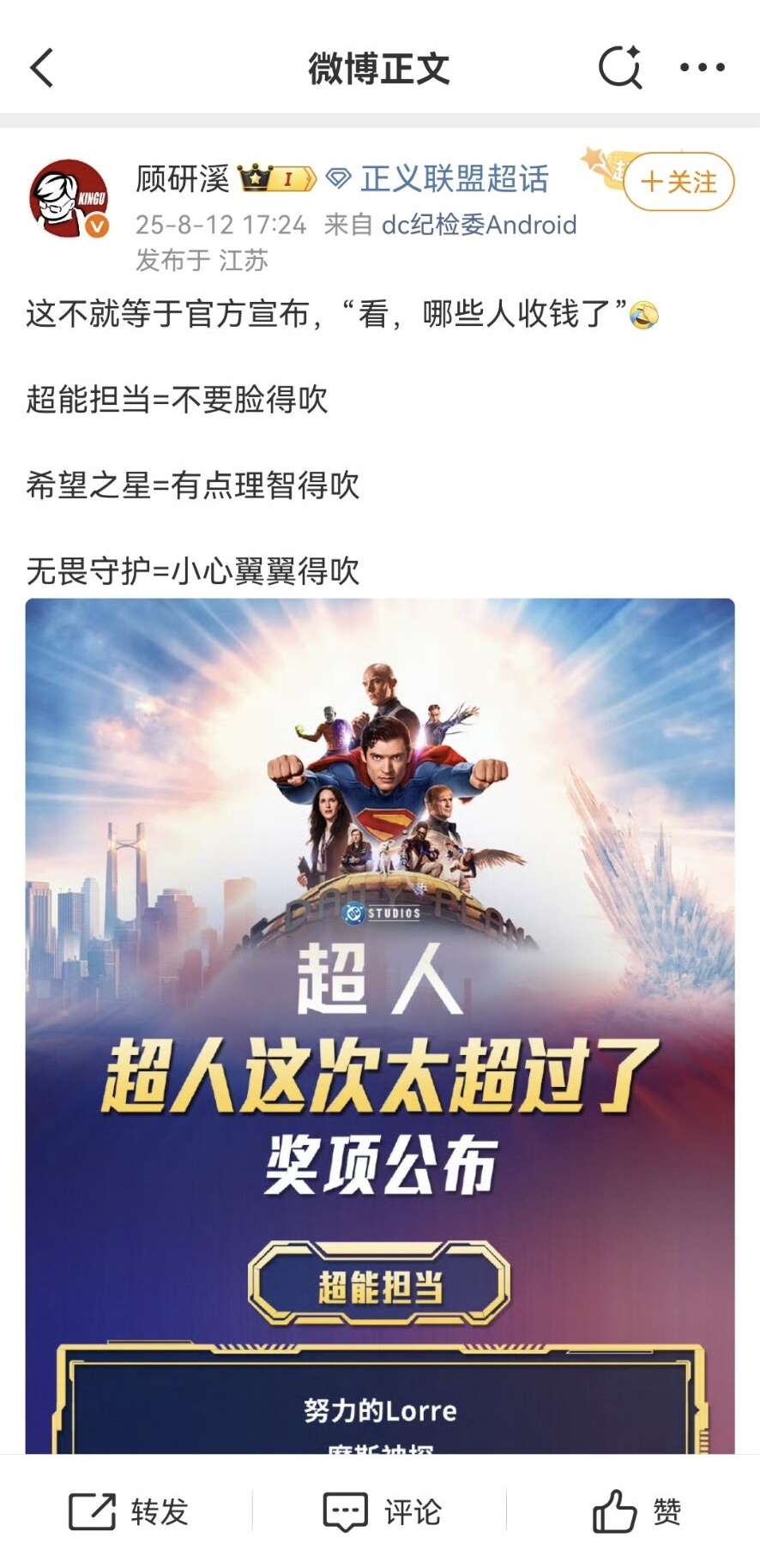Like this post with 赞

[x=636, y=1511]
